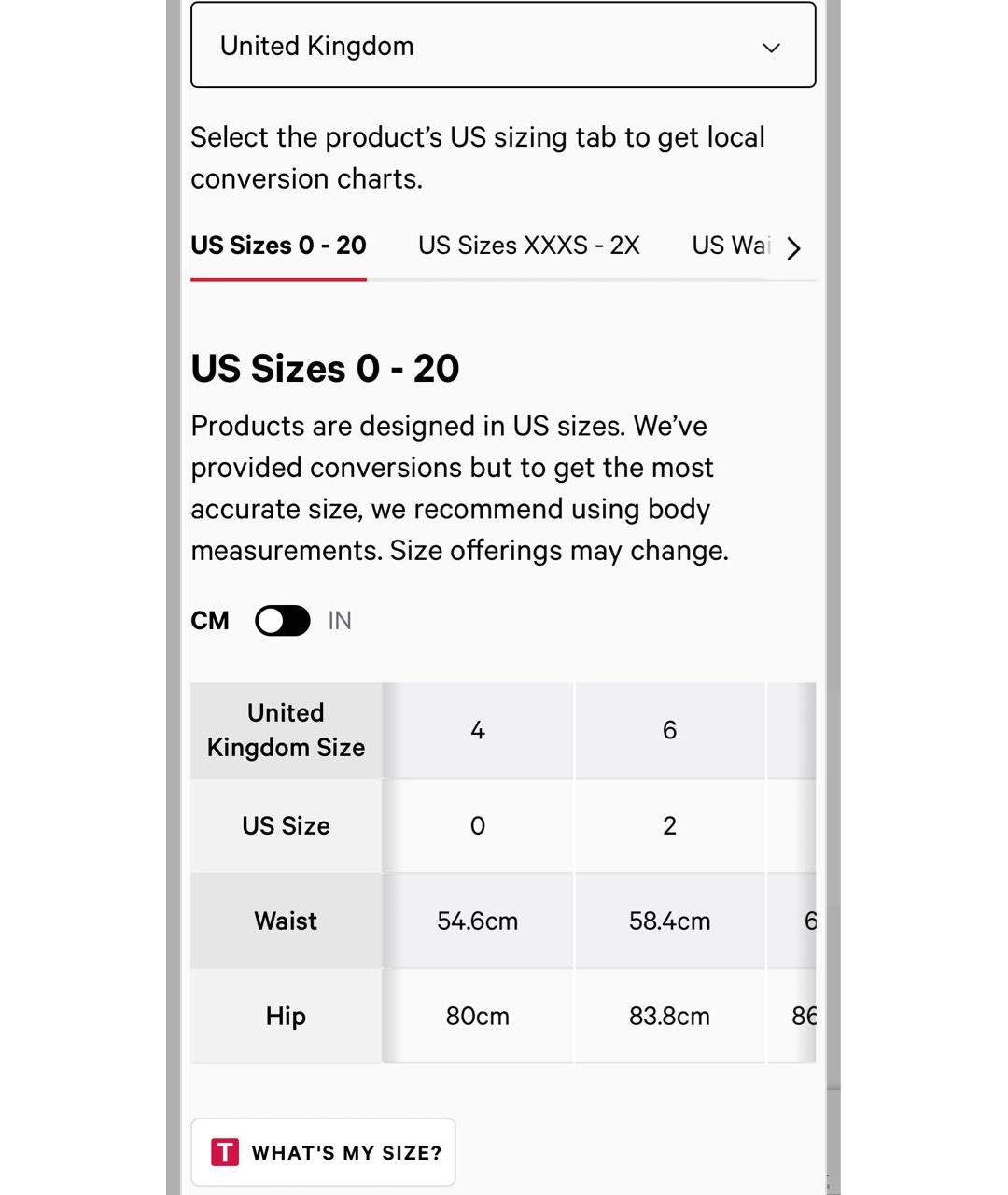Switch to US Sizes XXXS - 2X tab
The width and height of the screenshot is (1008, 1195).
click(x=528, y=246)
